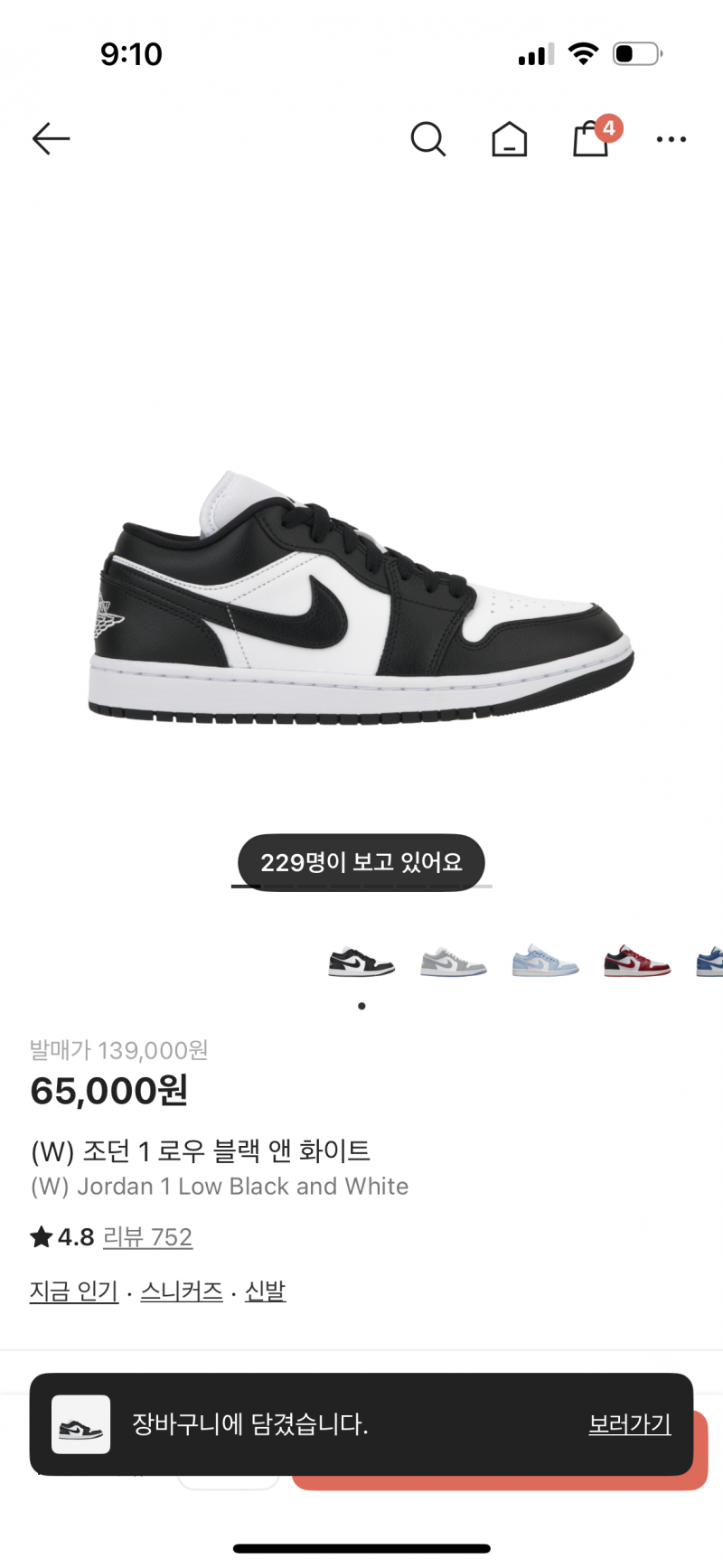Select the black and white colorway thumbnail
Viewport: 723px width, 1568px height.
click(361, 962)
